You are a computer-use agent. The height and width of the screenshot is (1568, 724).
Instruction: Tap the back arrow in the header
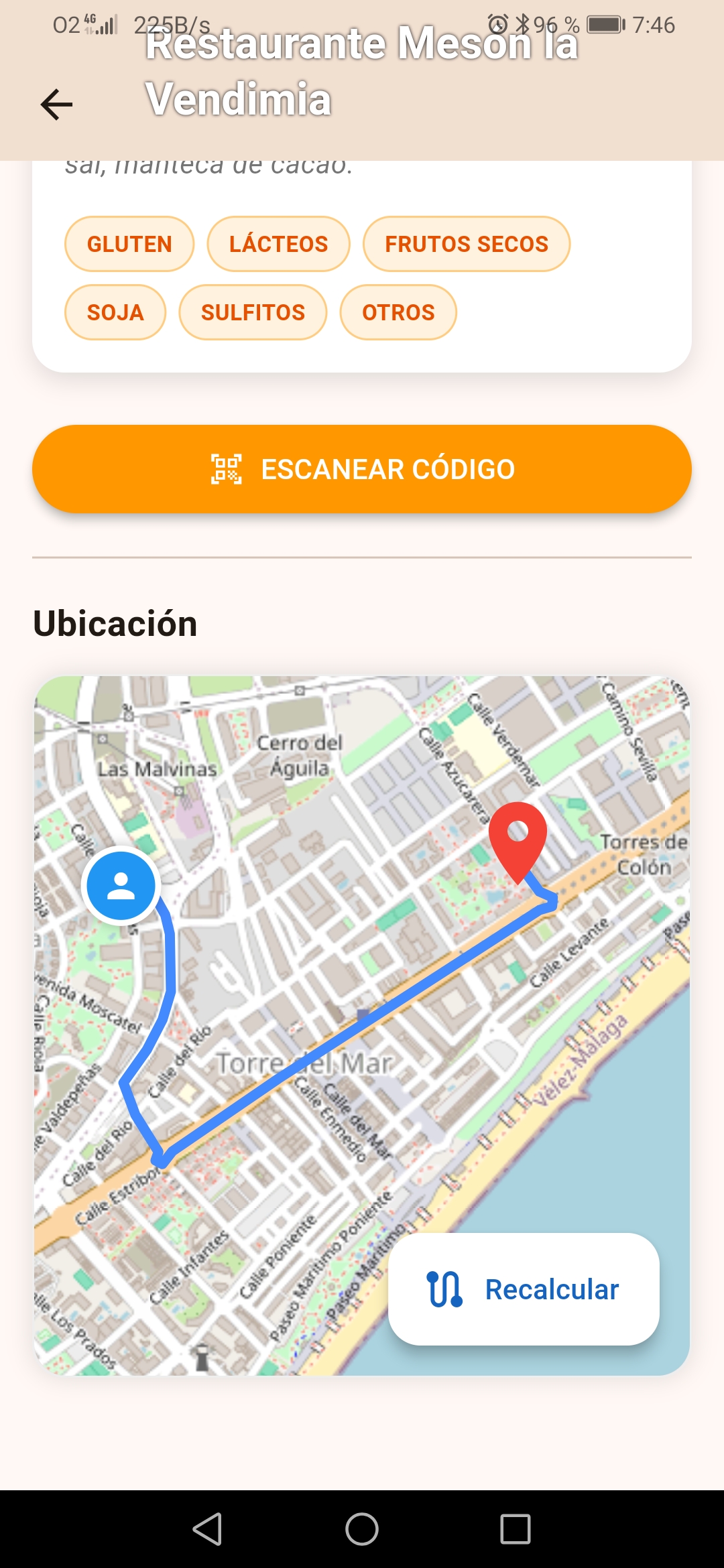[57, 104]
